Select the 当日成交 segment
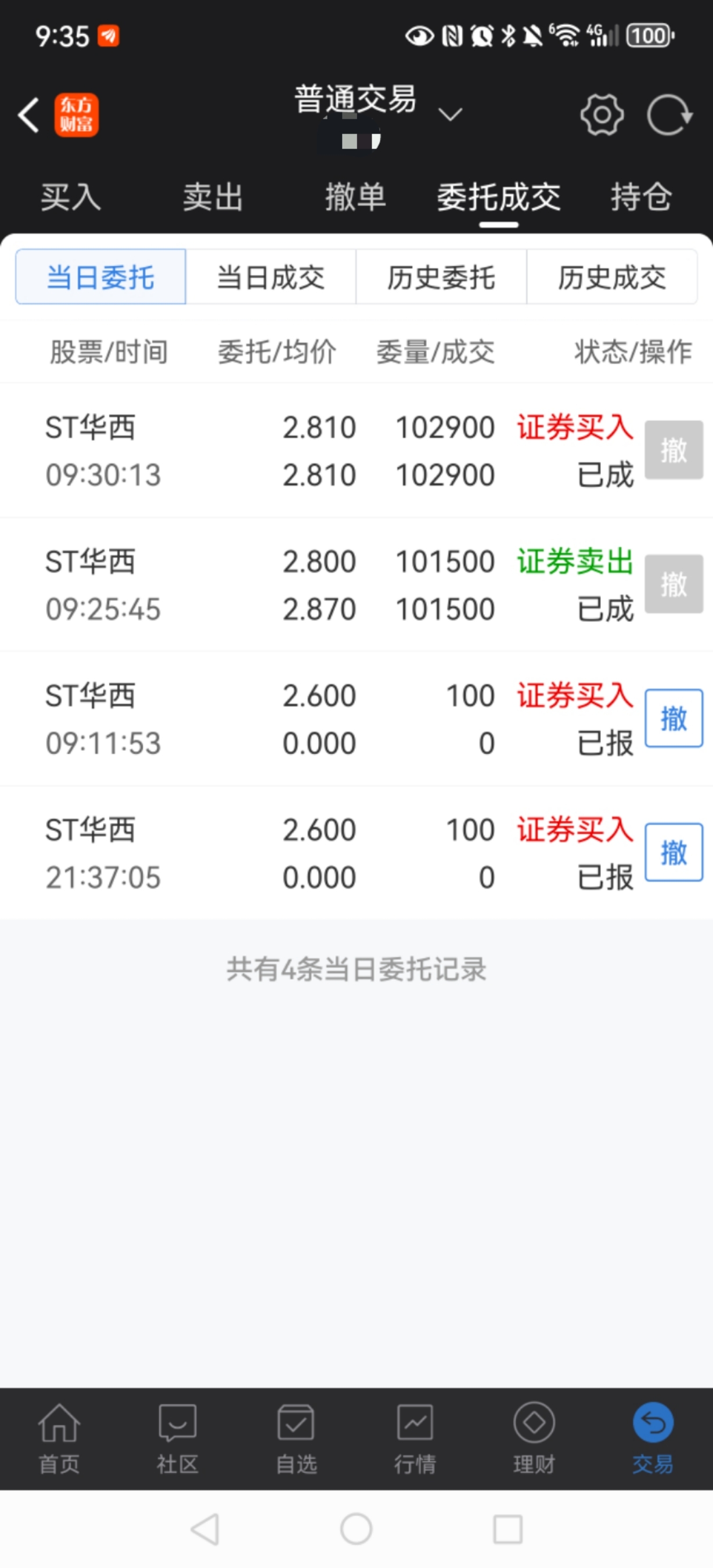The image size is (713, 1568). click(x=271, y=277)
